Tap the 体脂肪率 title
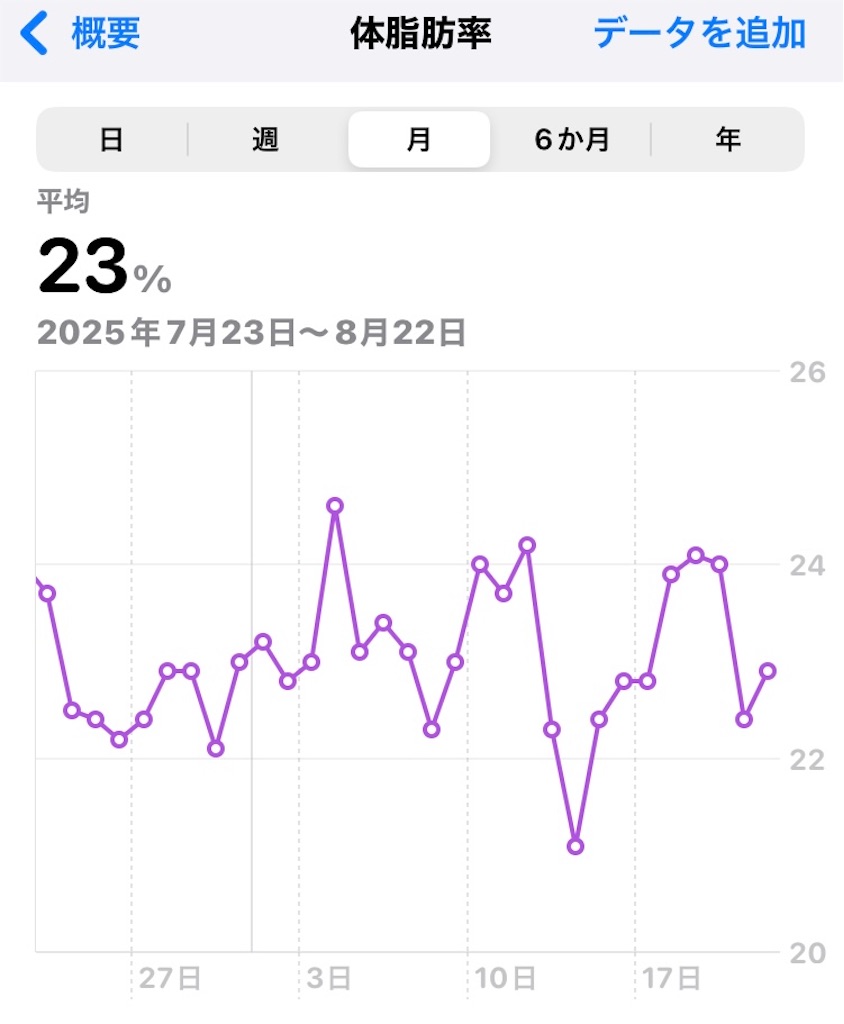This screenshot has height=1024, width=844. 421,33
